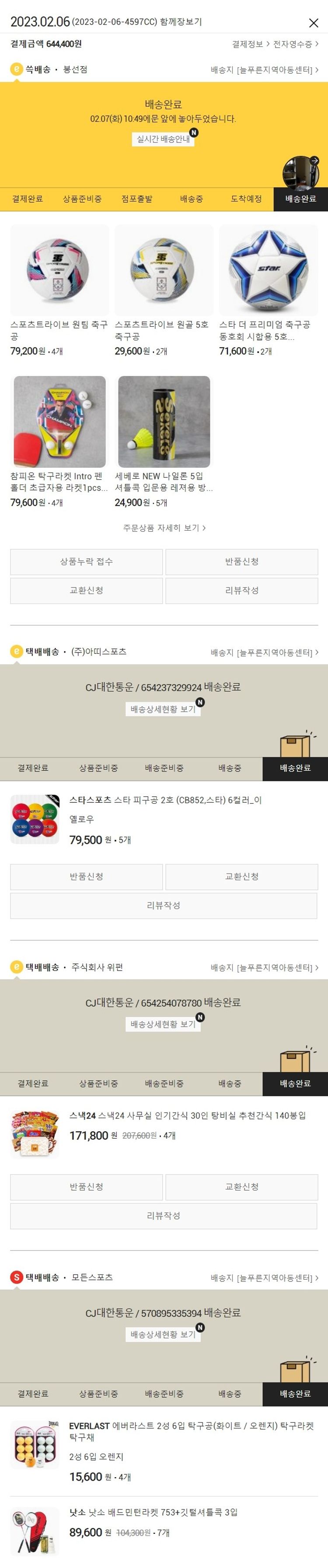Viewport: 328px width, 1568px height.
Task: Write review for 쓱배송 봉선점 items
Action: [241, 591]
